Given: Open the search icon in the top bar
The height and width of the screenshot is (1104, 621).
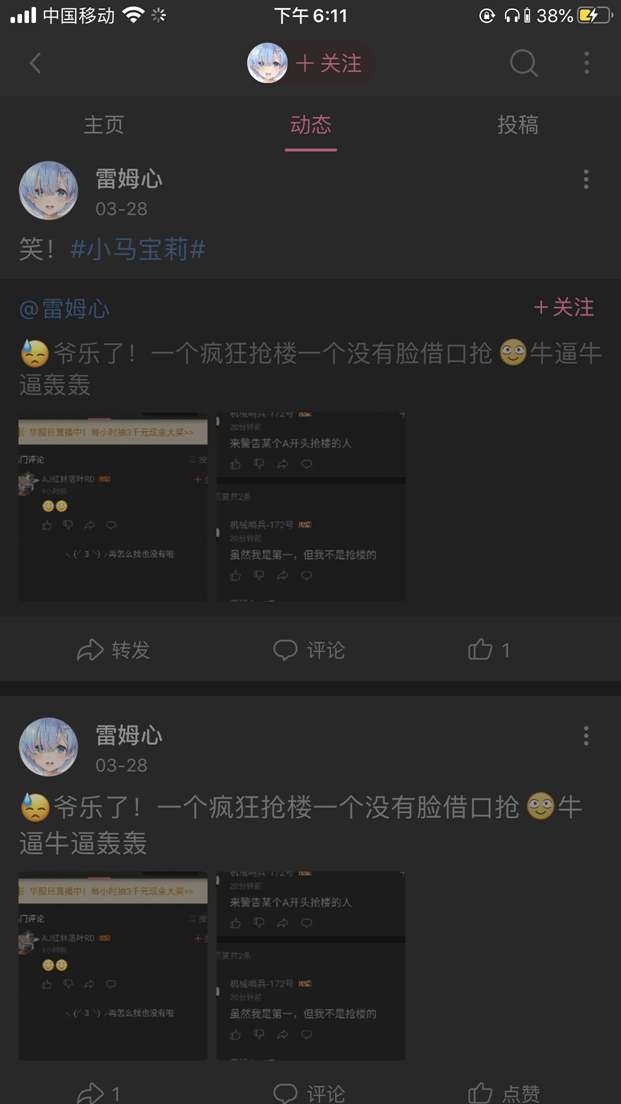Looking at the screenshot, I should click(x=524, y=63).
